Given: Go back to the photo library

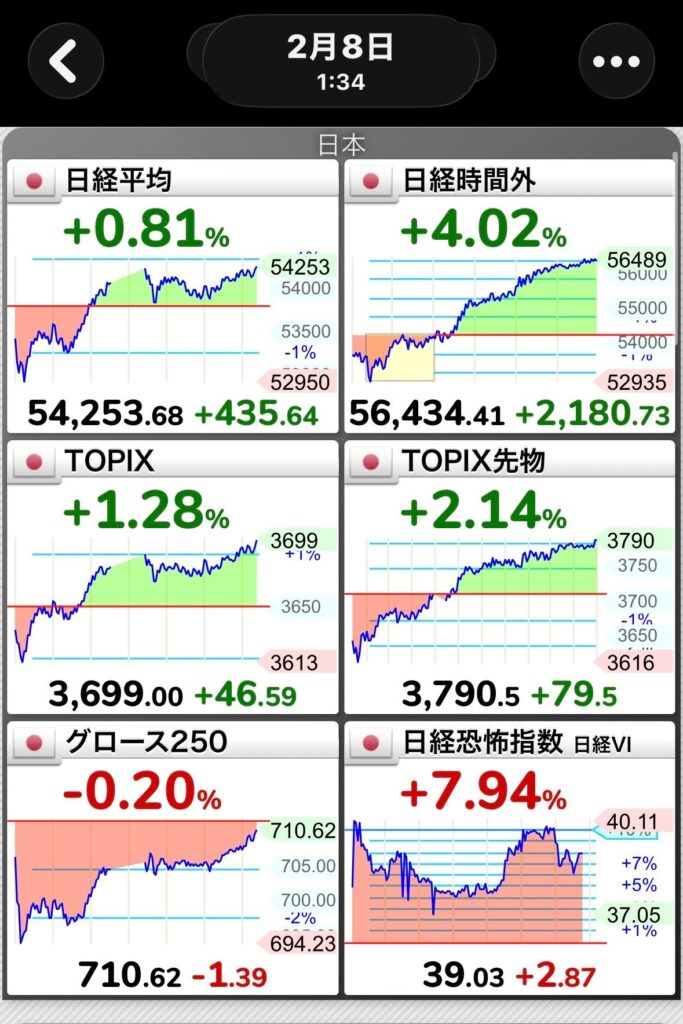Looking at the screenshot, I should point(66,61).
